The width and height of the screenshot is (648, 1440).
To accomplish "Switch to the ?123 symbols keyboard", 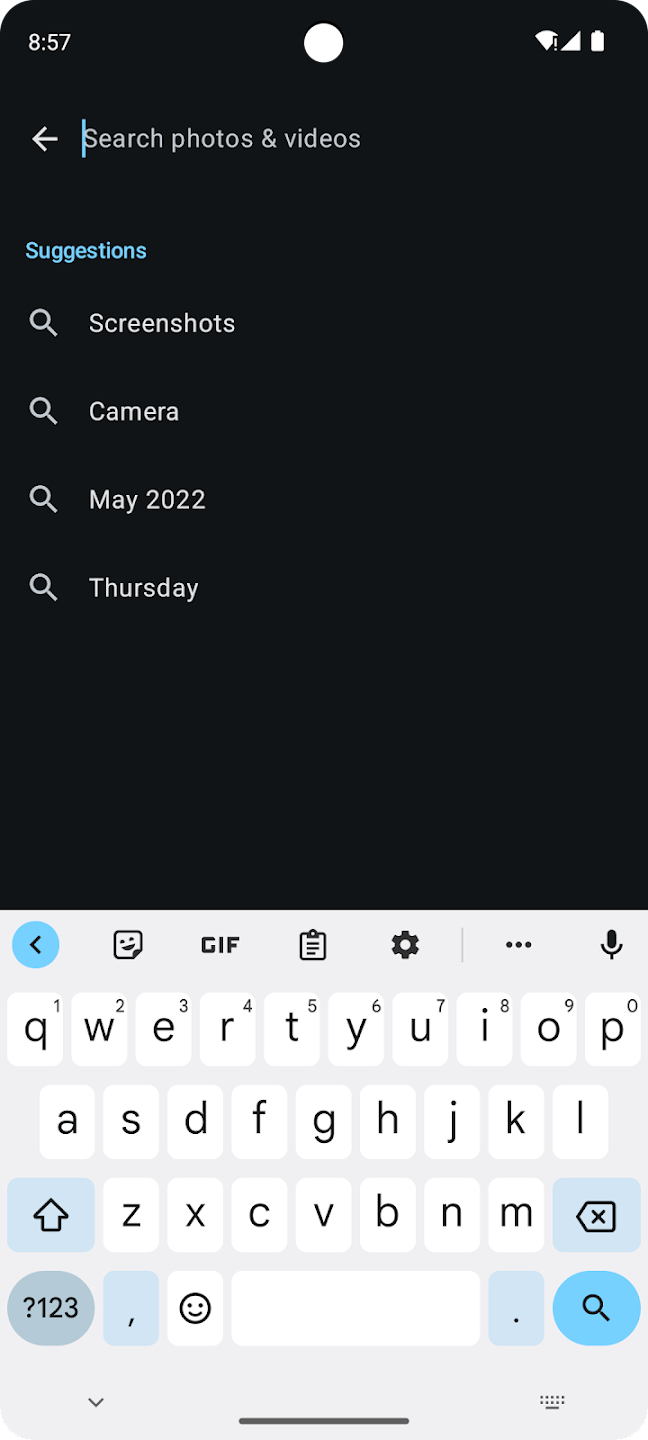I will click(x=51, y=1307).
